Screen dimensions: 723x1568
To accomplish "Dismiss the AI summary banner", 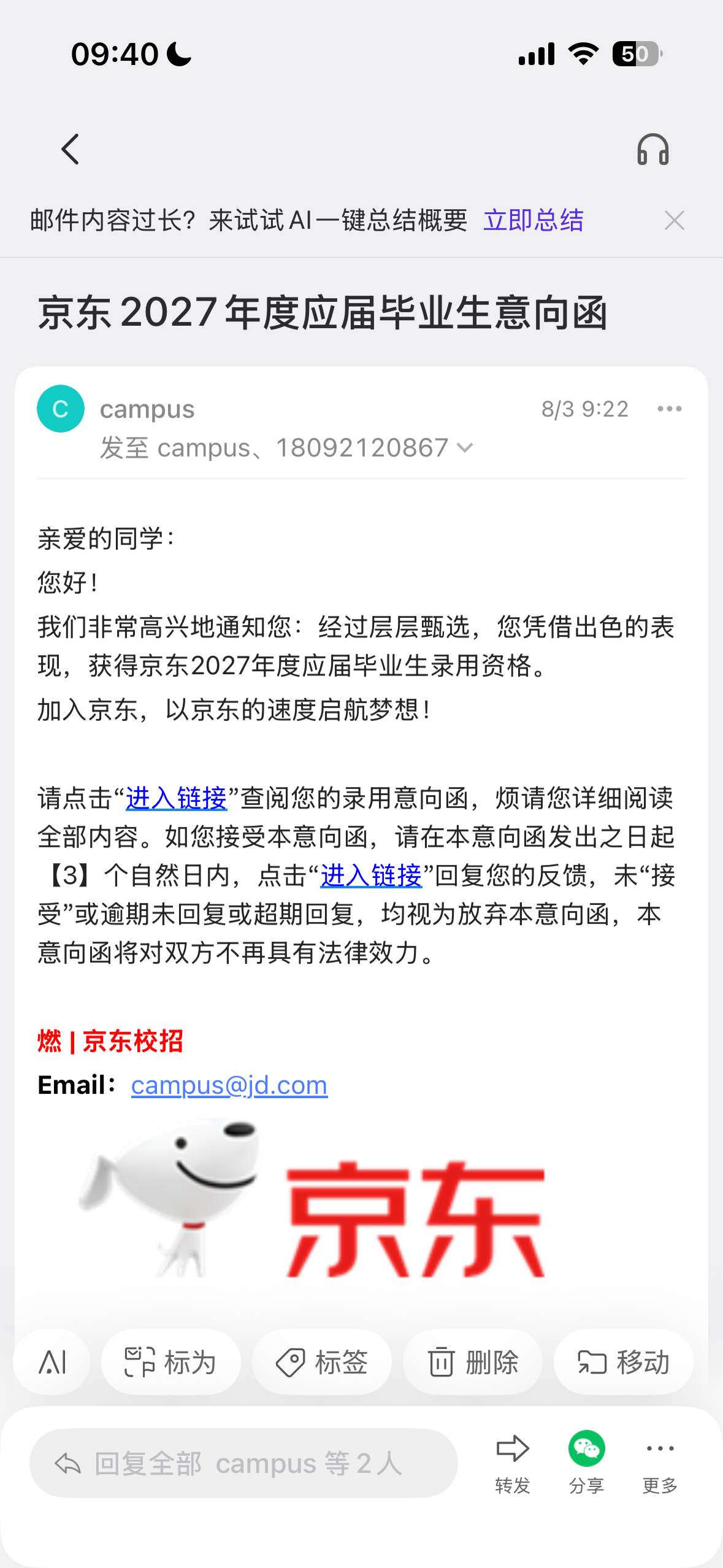I will tap(674, 220).
